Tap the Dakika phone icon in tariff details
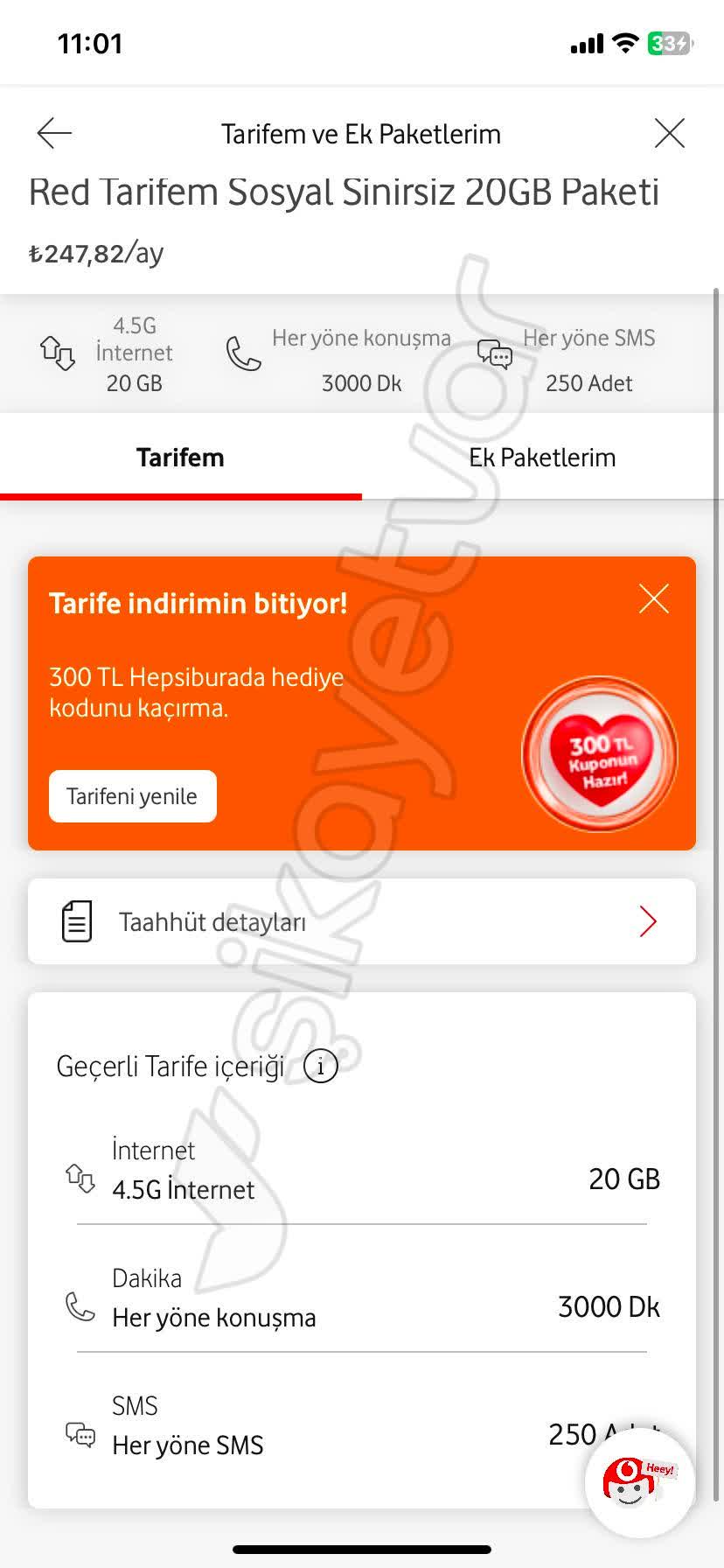The image size is (724, 1568). [x=80, y=1307]
